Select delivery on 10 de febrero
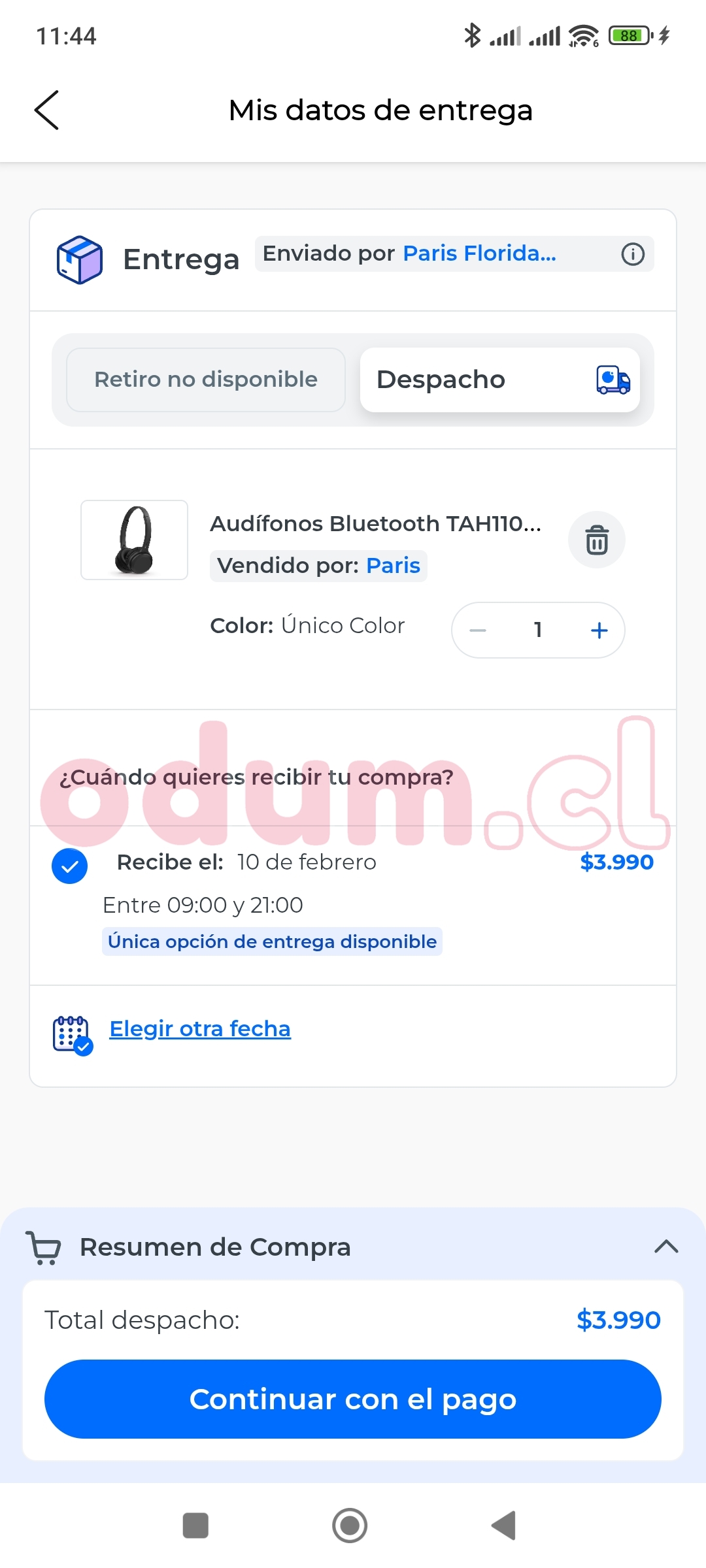 point(70,866)
